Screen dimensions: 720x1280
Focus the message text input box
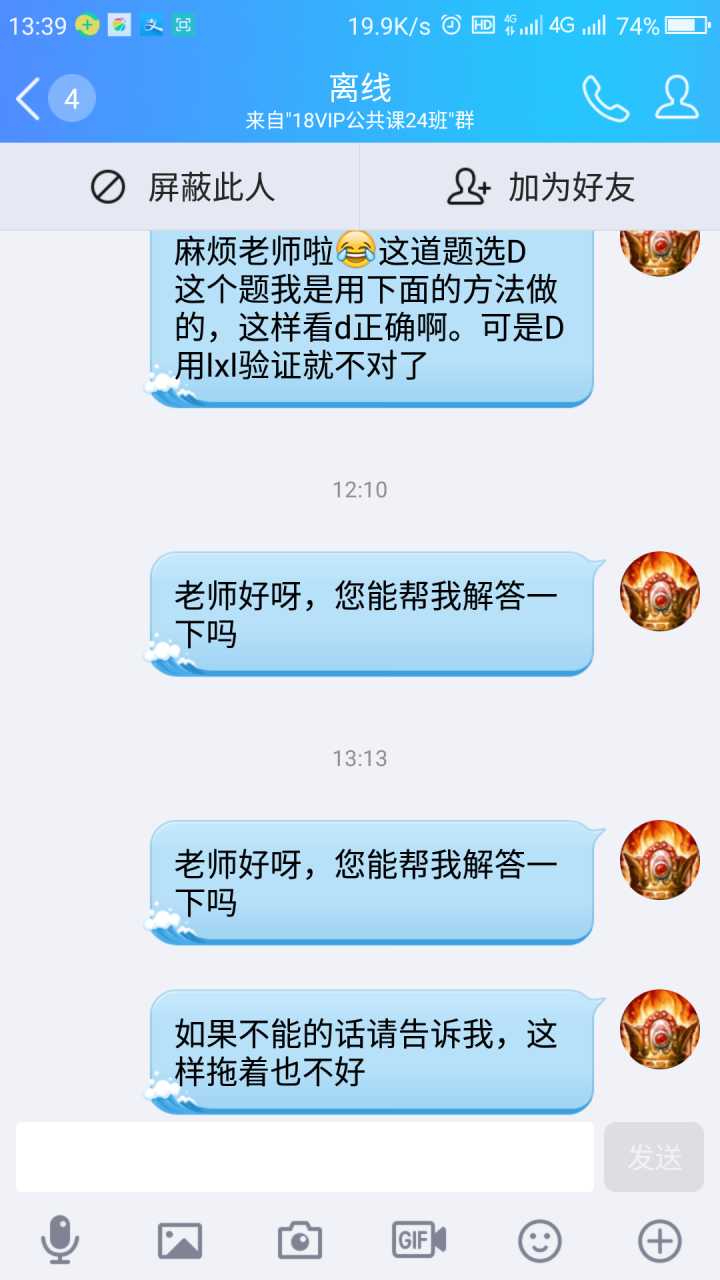click(305, 1156)
